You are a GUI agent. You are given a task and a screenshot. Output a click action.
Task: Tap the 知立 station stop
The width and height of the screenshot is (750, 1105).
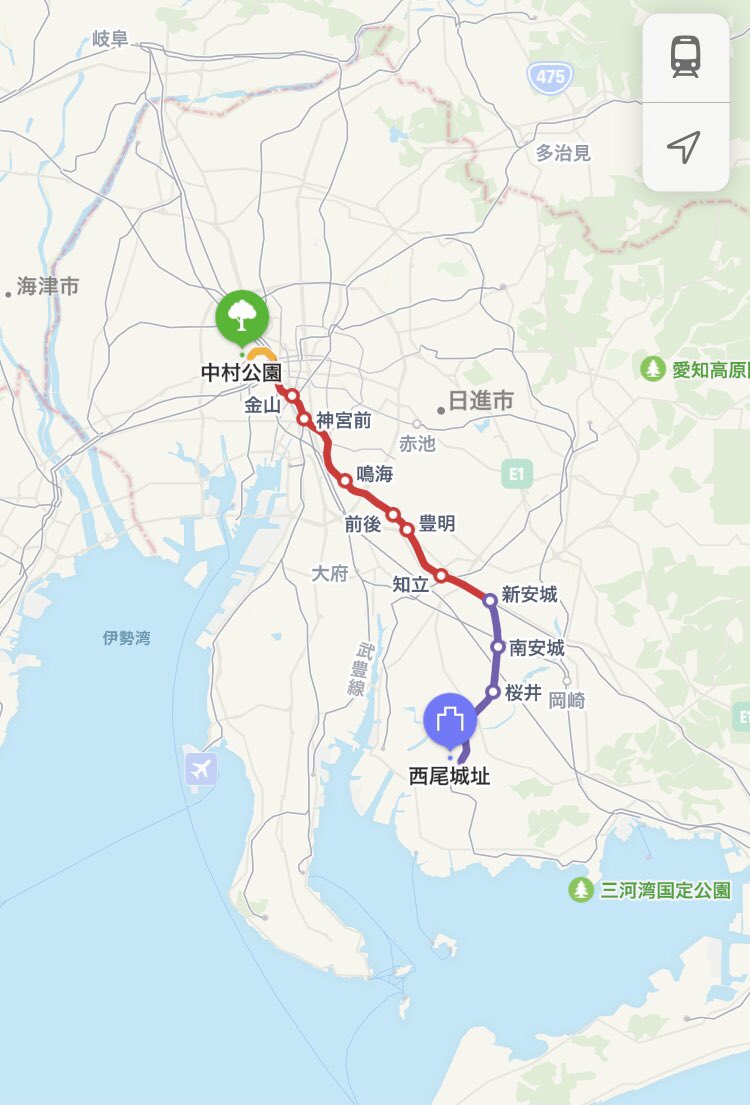click(x=440, y=575)
